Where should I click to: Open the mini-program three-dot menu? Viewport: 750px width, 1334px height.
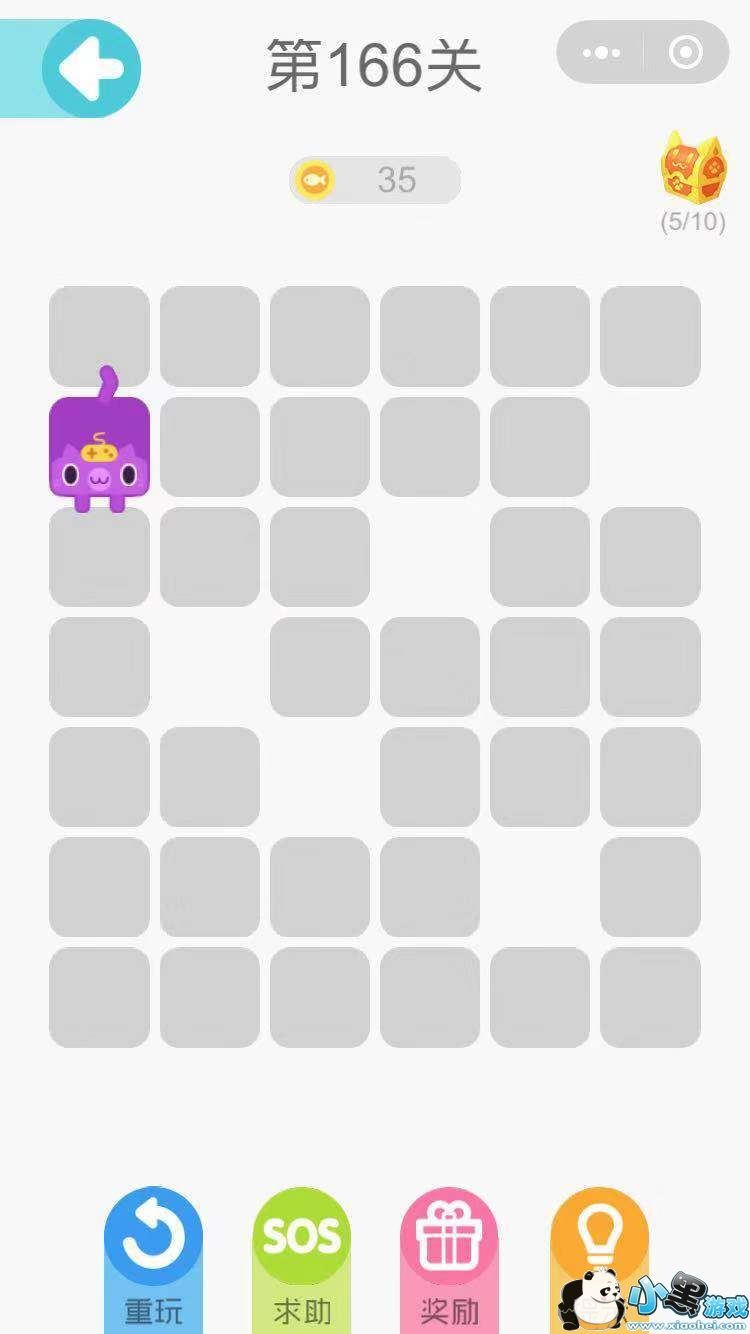tap(601, 52)
